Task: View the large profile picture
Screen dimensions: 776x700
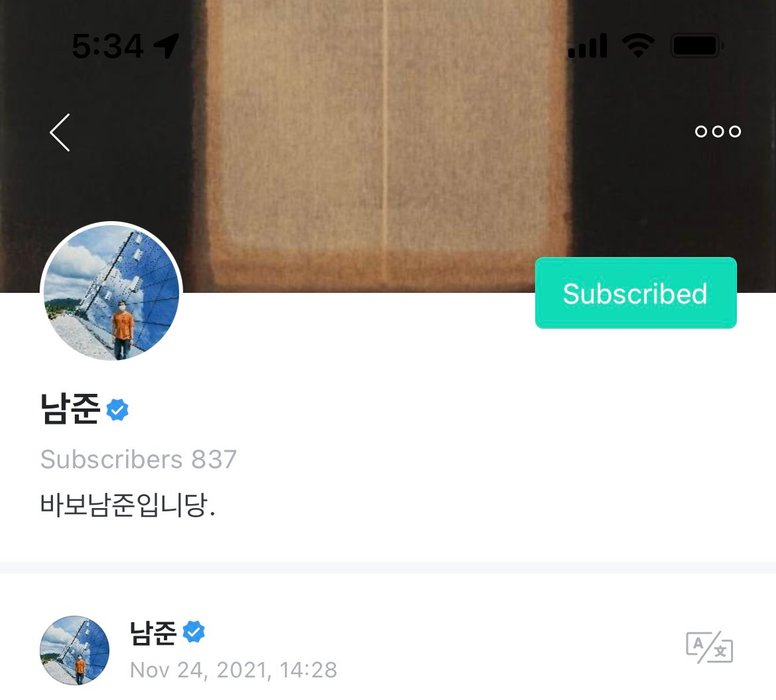Action: click(111, 292)
